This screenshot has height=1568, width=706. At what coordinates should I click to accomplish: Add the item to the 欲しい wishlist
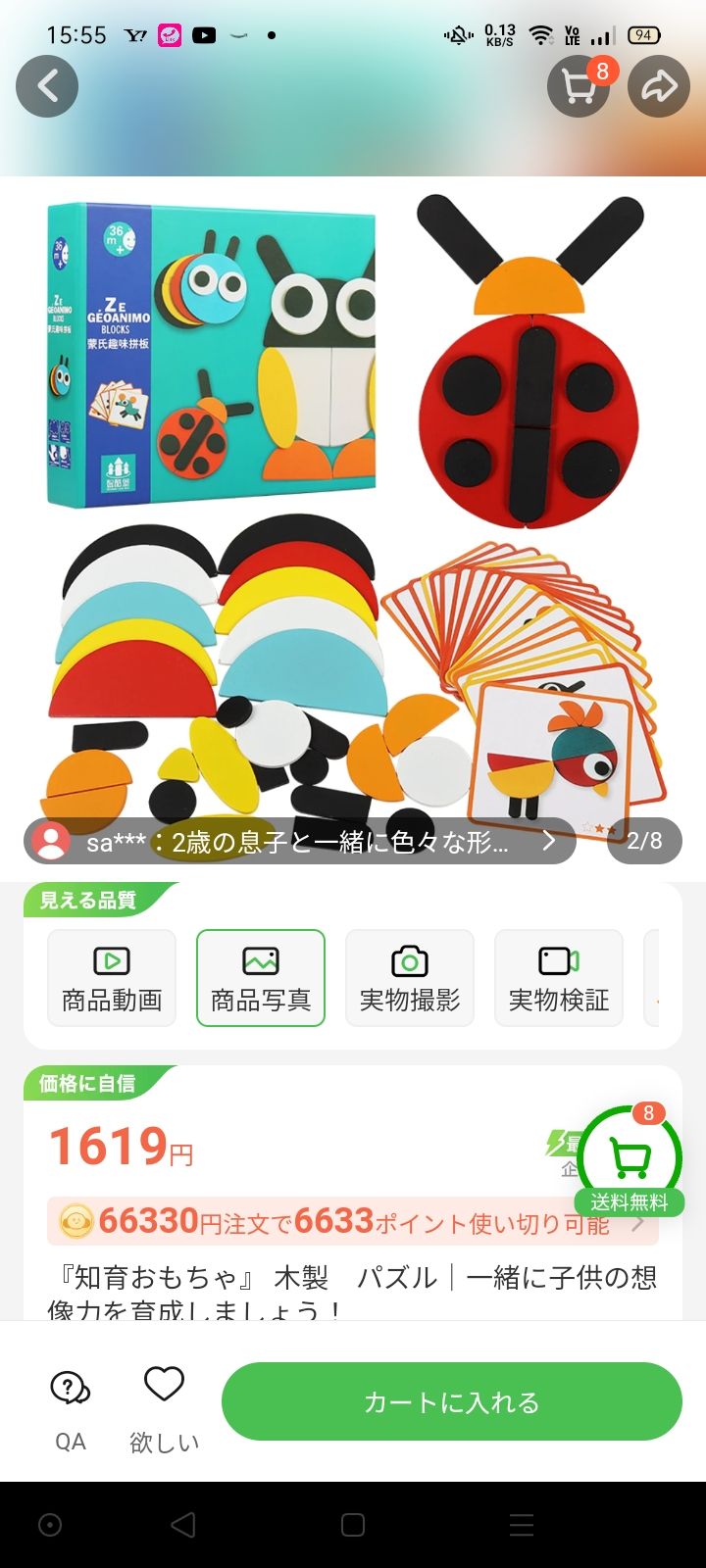point(165,1407)
